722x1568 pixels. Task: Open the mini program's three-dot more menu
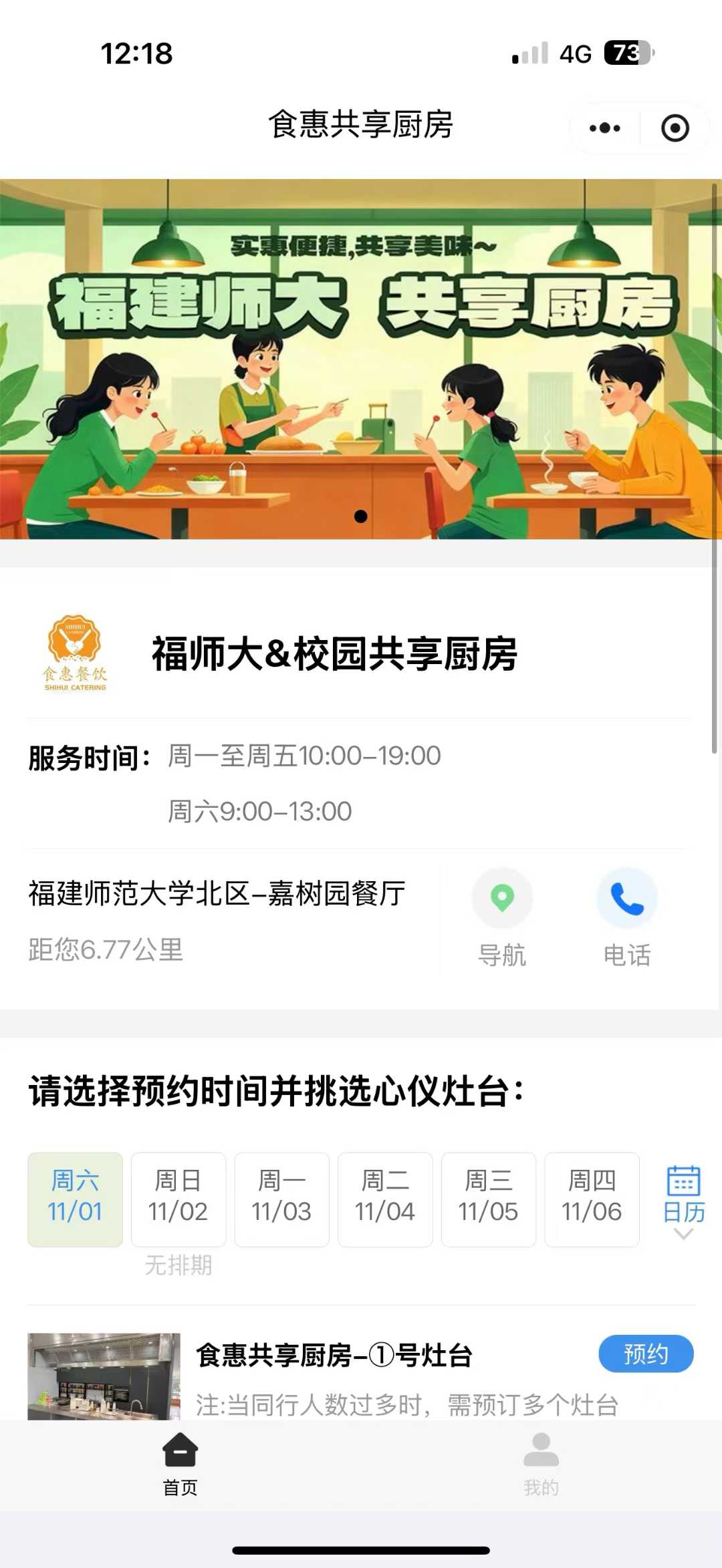(605, 128)
